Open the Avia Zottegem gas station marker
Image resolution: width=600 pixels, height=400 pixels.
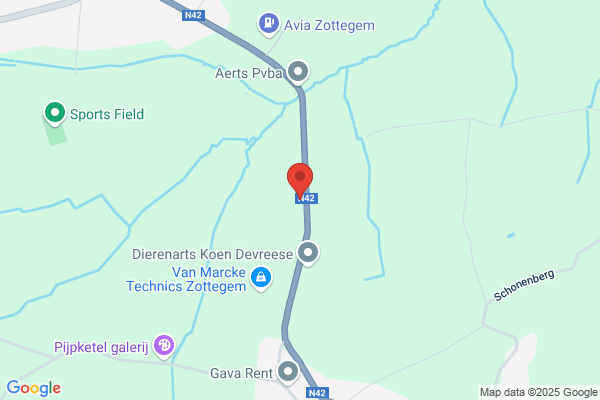coord(269,24)
